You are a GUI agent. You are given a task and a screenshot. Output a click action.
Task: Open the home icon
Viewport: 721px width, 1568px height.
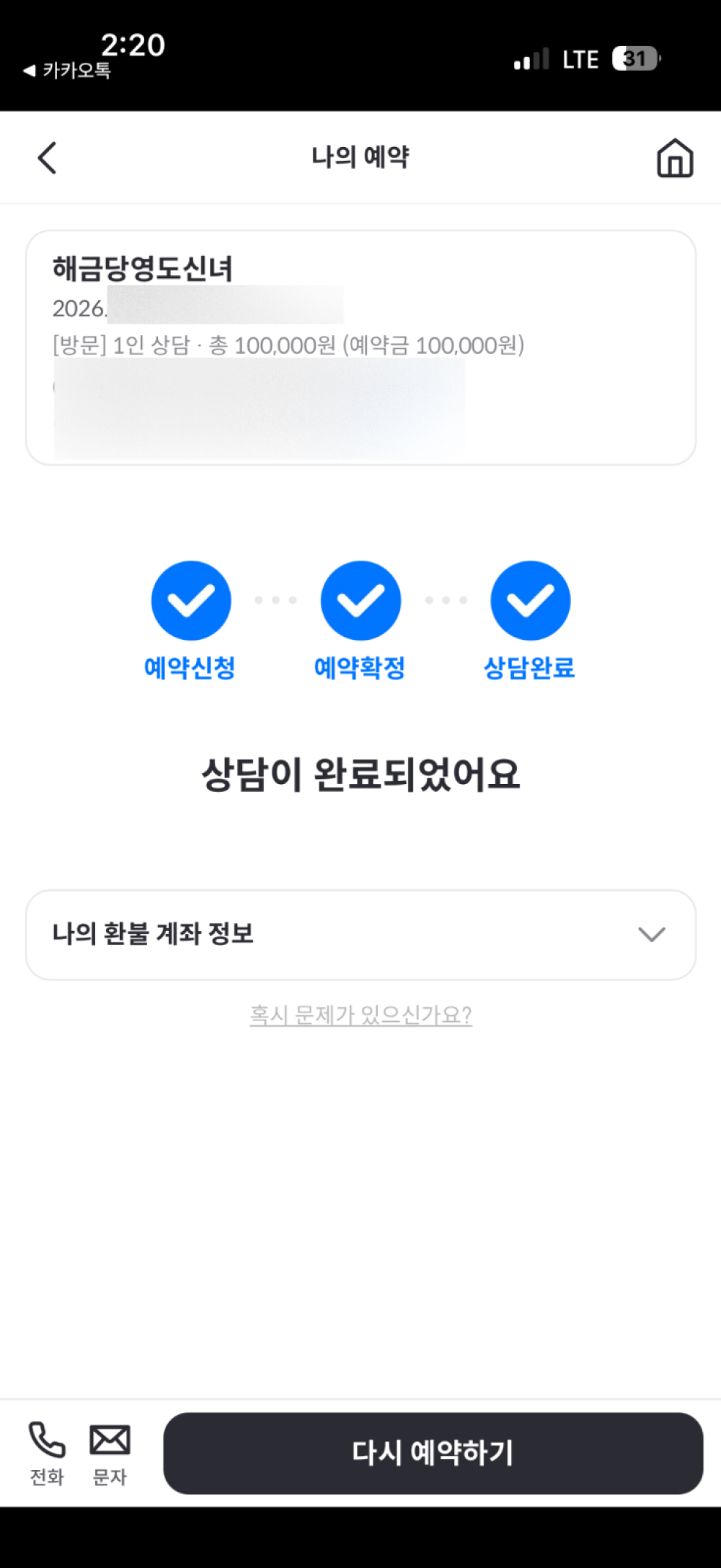pyautogui.click(x=675, y=158)
